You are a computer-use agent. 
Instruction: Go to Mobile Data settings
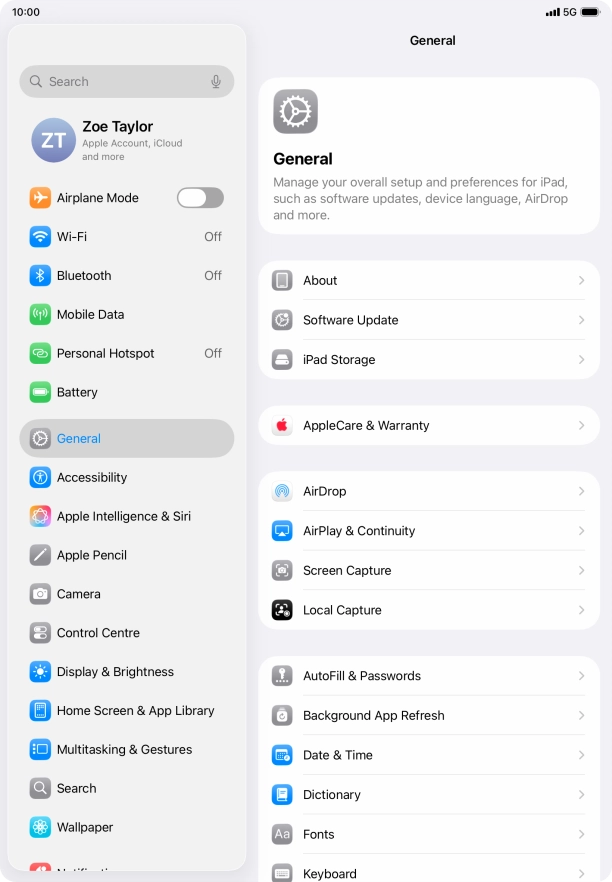(x=127, y=315)
